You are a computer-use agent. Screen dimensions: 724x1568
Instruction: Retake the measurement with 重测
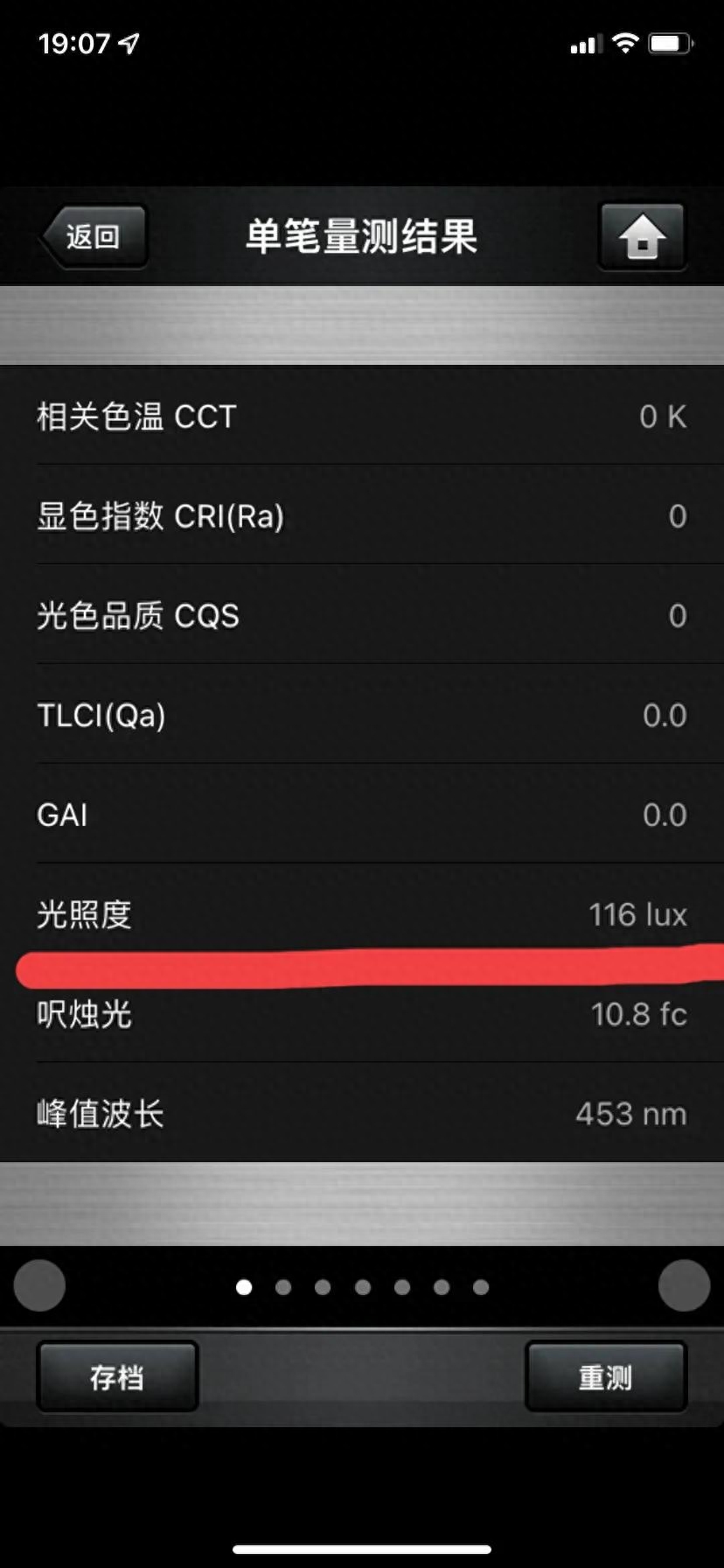coord(605,1377)
